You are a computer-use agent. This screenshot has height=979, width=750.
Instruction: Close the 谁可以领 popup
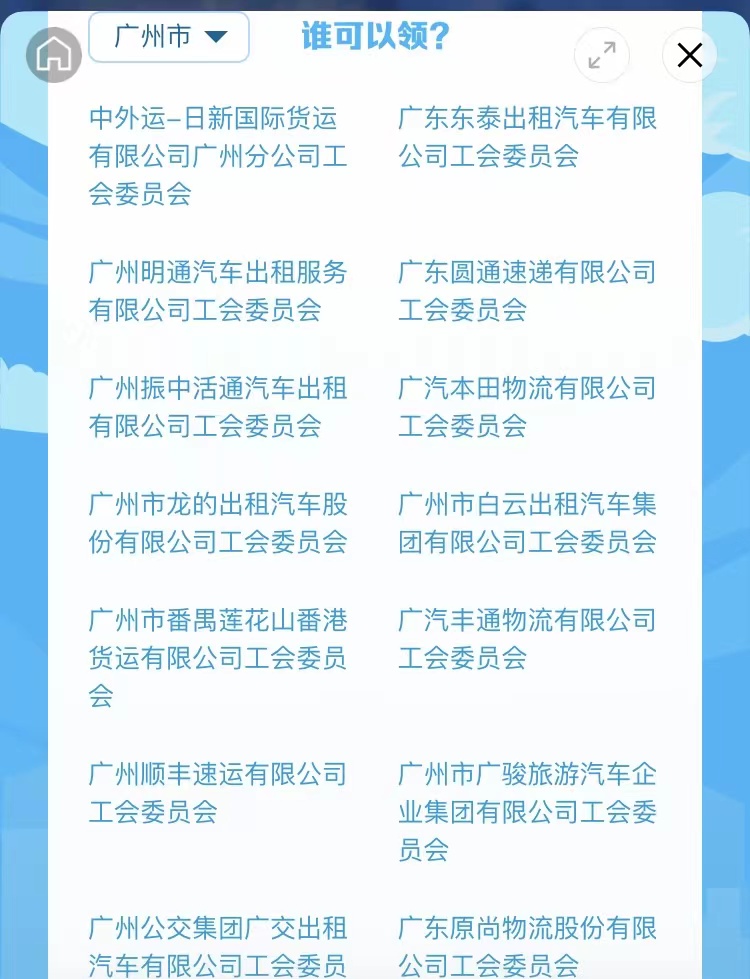pyautogui.click(x=689, y=55)
